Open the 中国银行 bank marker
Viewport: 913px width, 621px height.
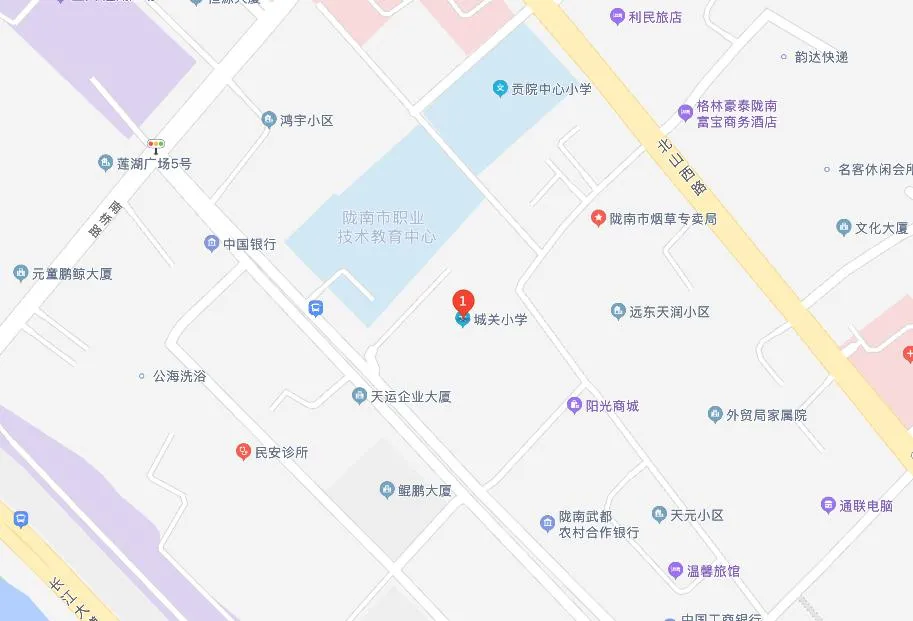point(211,243)
